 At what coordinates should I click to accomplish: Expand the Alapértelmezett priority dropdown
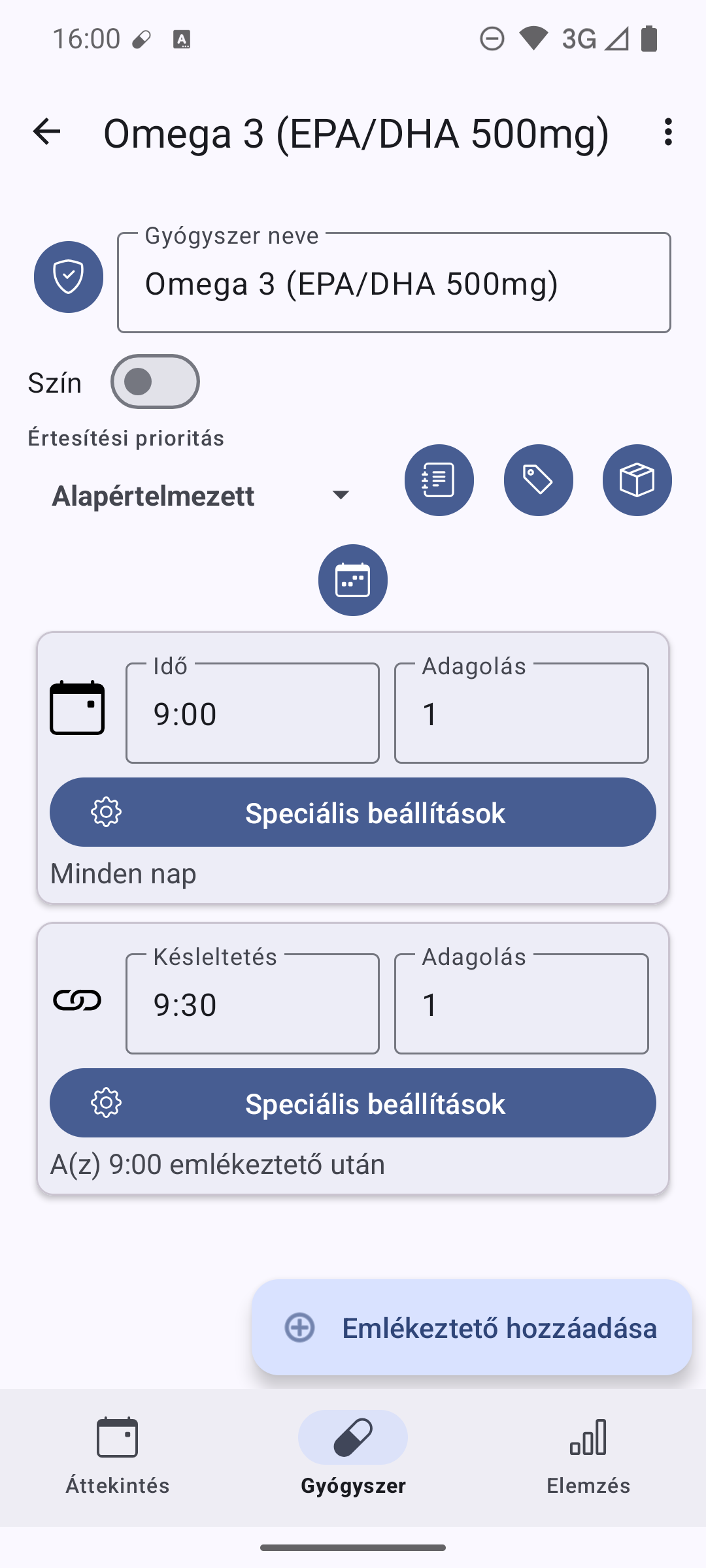(x=203, y=495)
